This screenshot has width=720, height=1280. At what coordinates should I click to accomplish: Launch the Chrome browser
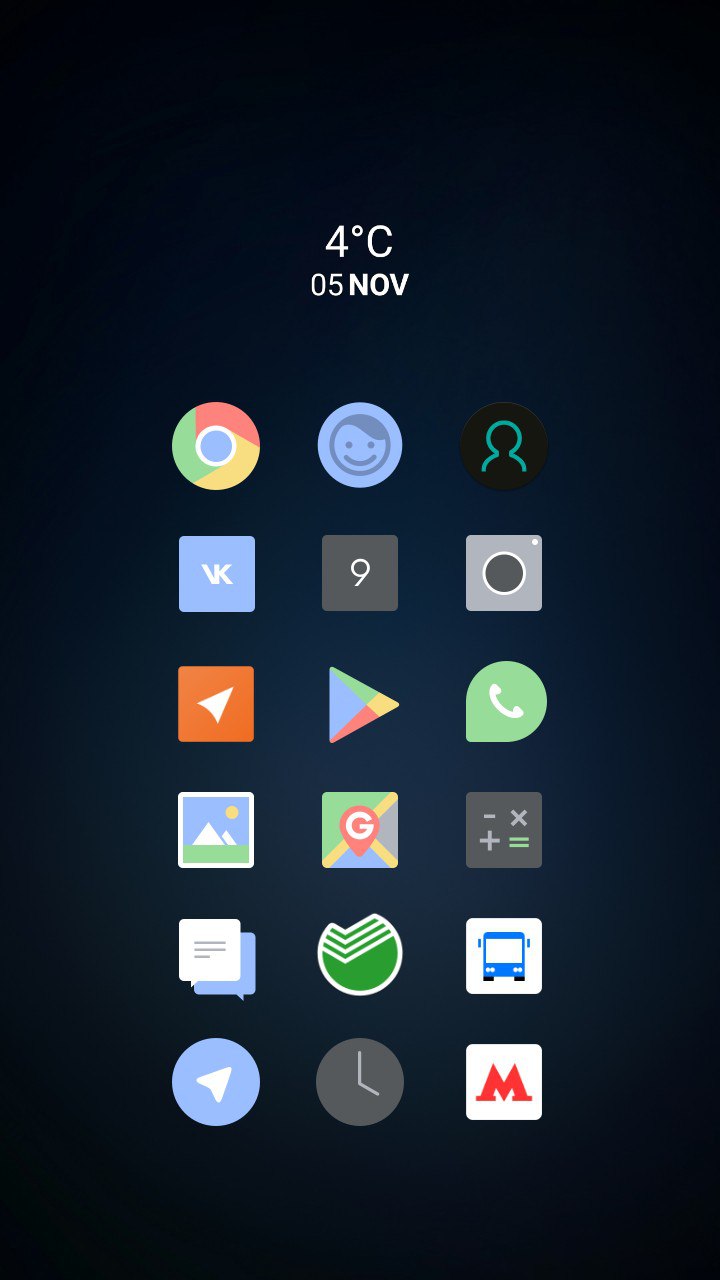(x=216, y=446)
